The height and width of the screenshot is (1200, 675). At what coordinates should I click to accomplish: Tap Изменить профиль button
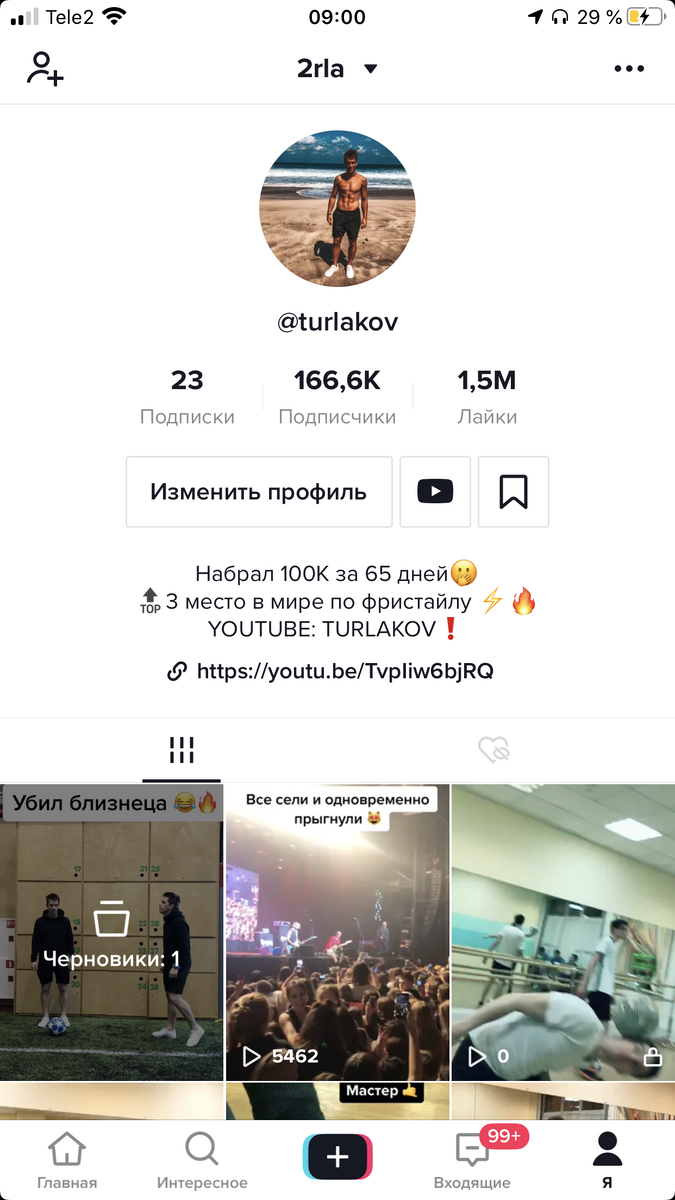point(258,492)
